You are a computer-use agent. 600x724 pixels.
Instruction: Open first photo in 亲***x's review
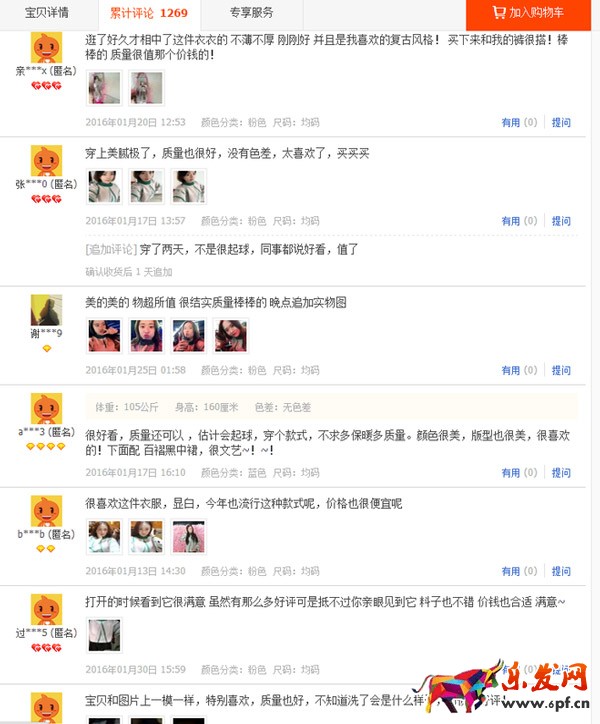point(104,88)
